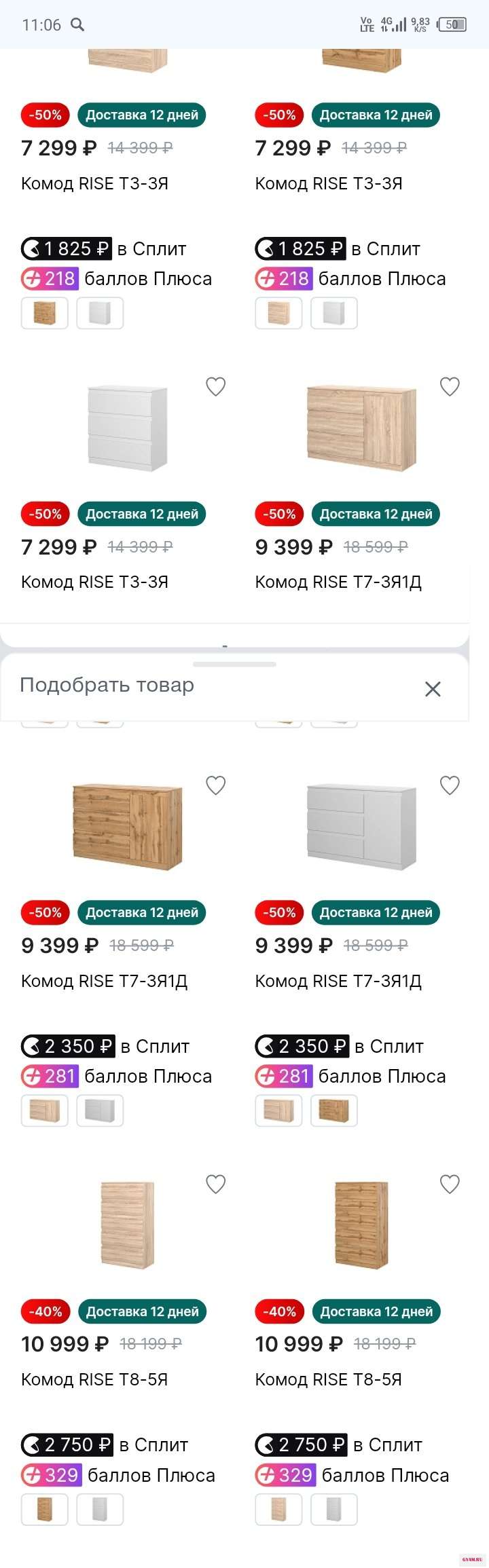Image resolution: width=489 pixels, height=1568 pixels.
Task: Open the light-oak Комод RISE Т8-5Я product
Action: 128,1225
